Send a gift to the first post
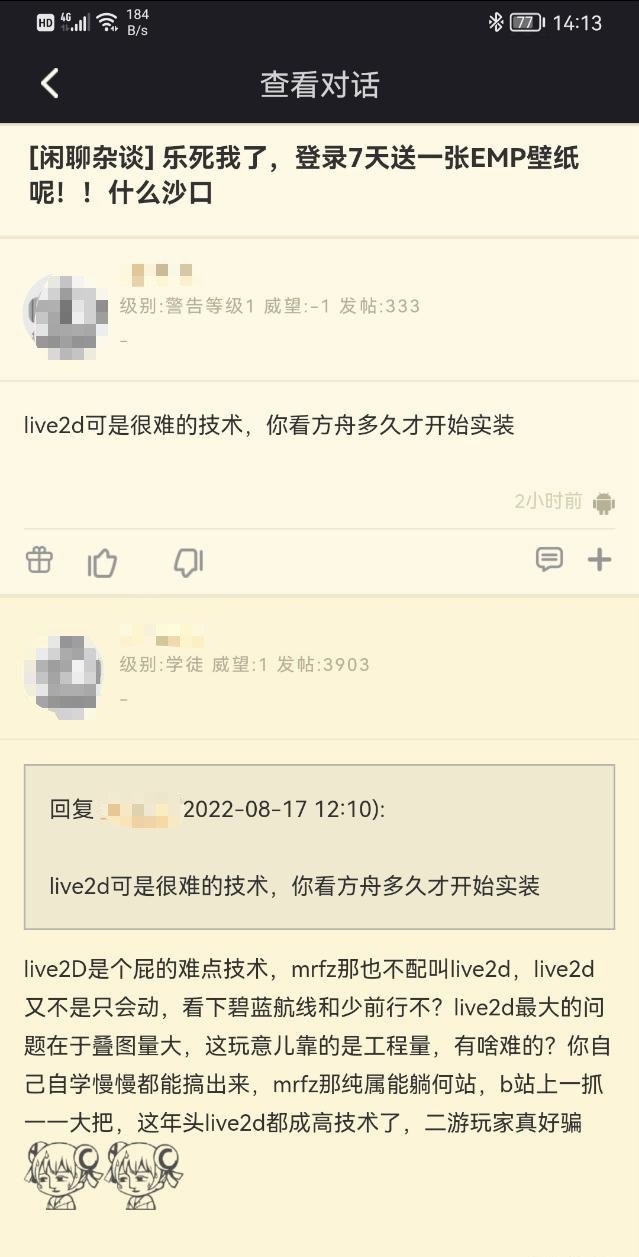This screenshot has width=639, height=1257. (39, 561)
